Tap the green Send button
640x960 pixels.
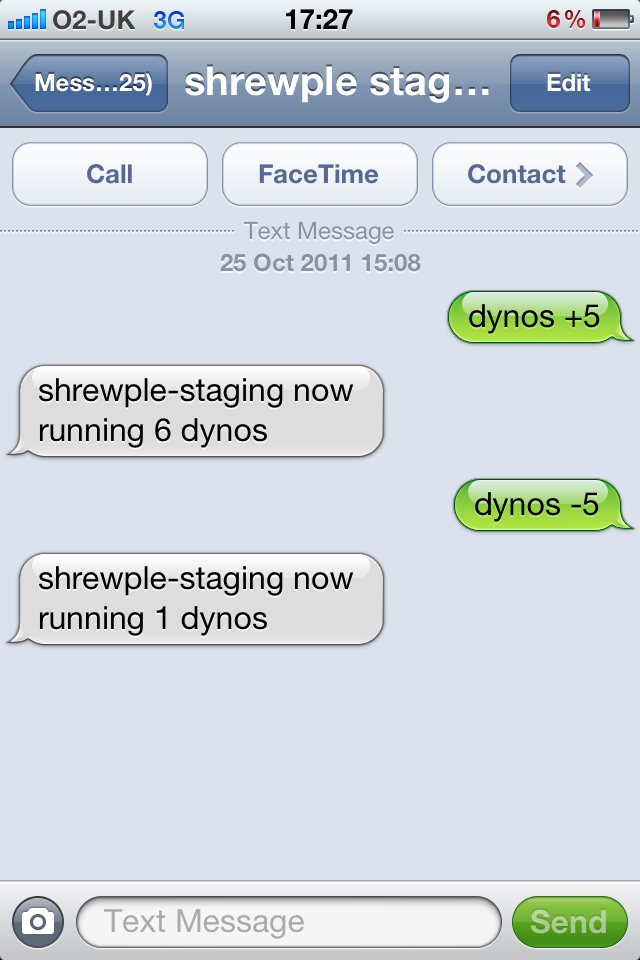pyautogui.click(x=568, y=921)
